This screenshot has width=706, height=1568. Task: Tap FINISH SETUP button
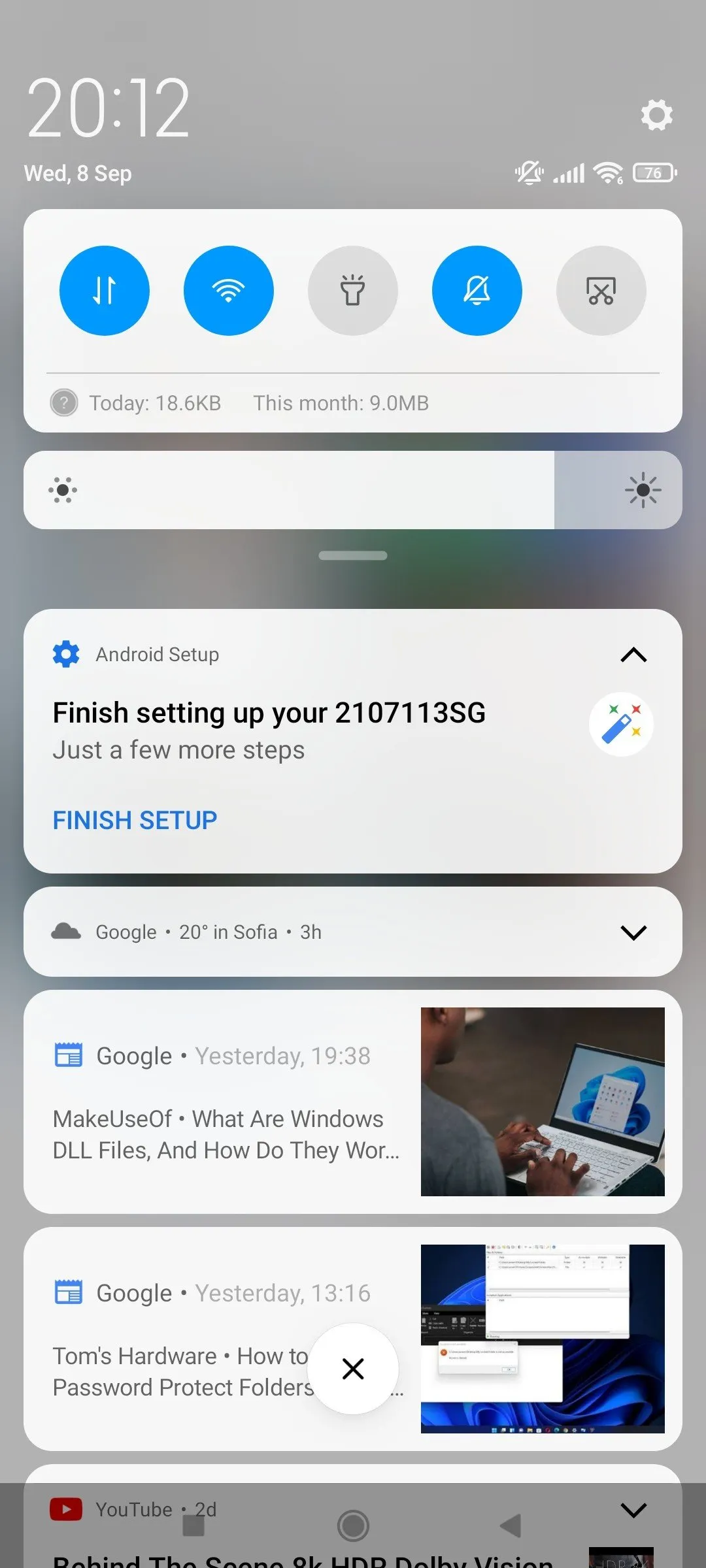[x=135, y=820]
